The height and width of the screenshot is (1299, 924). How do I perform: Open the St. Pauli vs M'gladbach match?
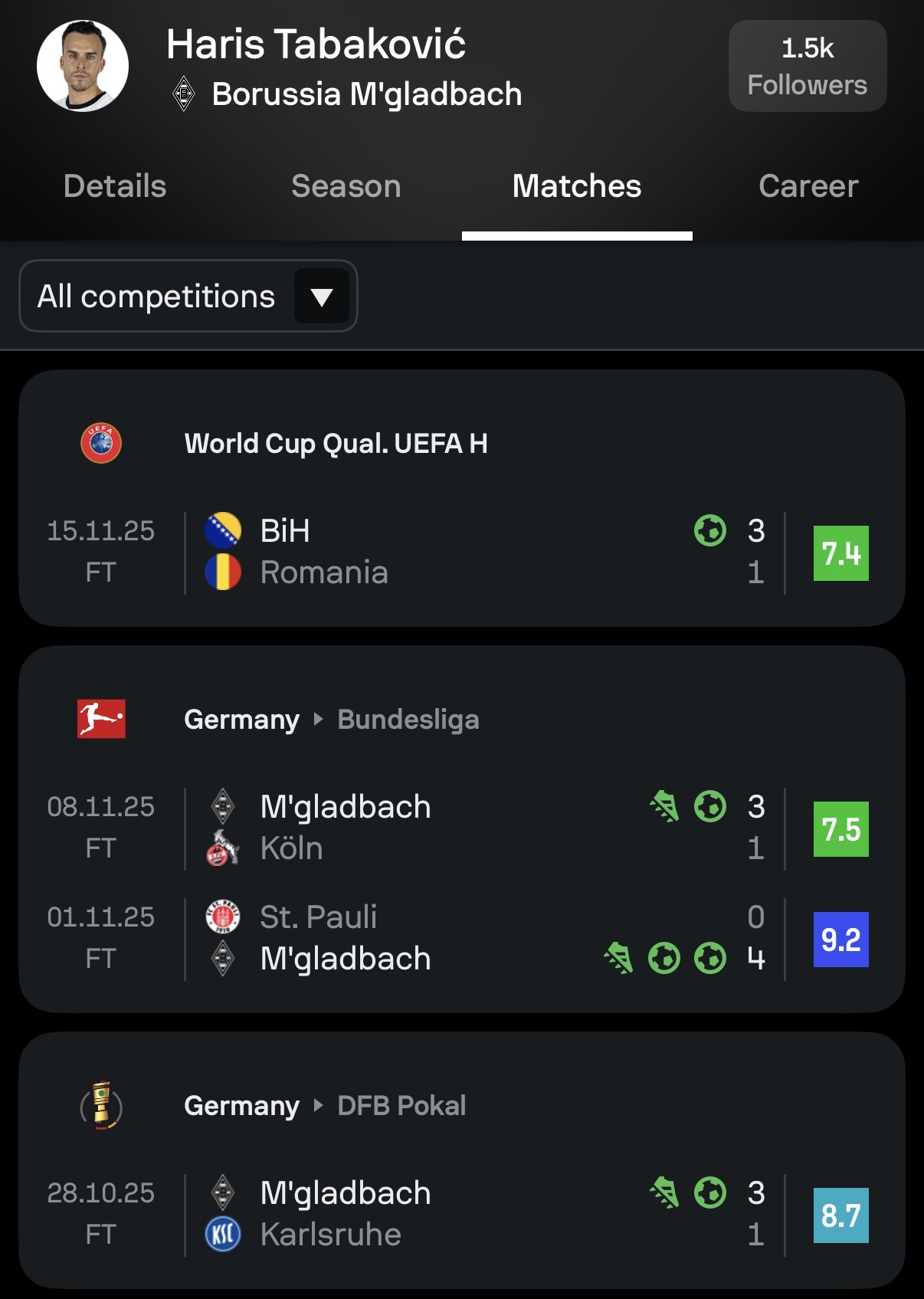coord(460,938)
